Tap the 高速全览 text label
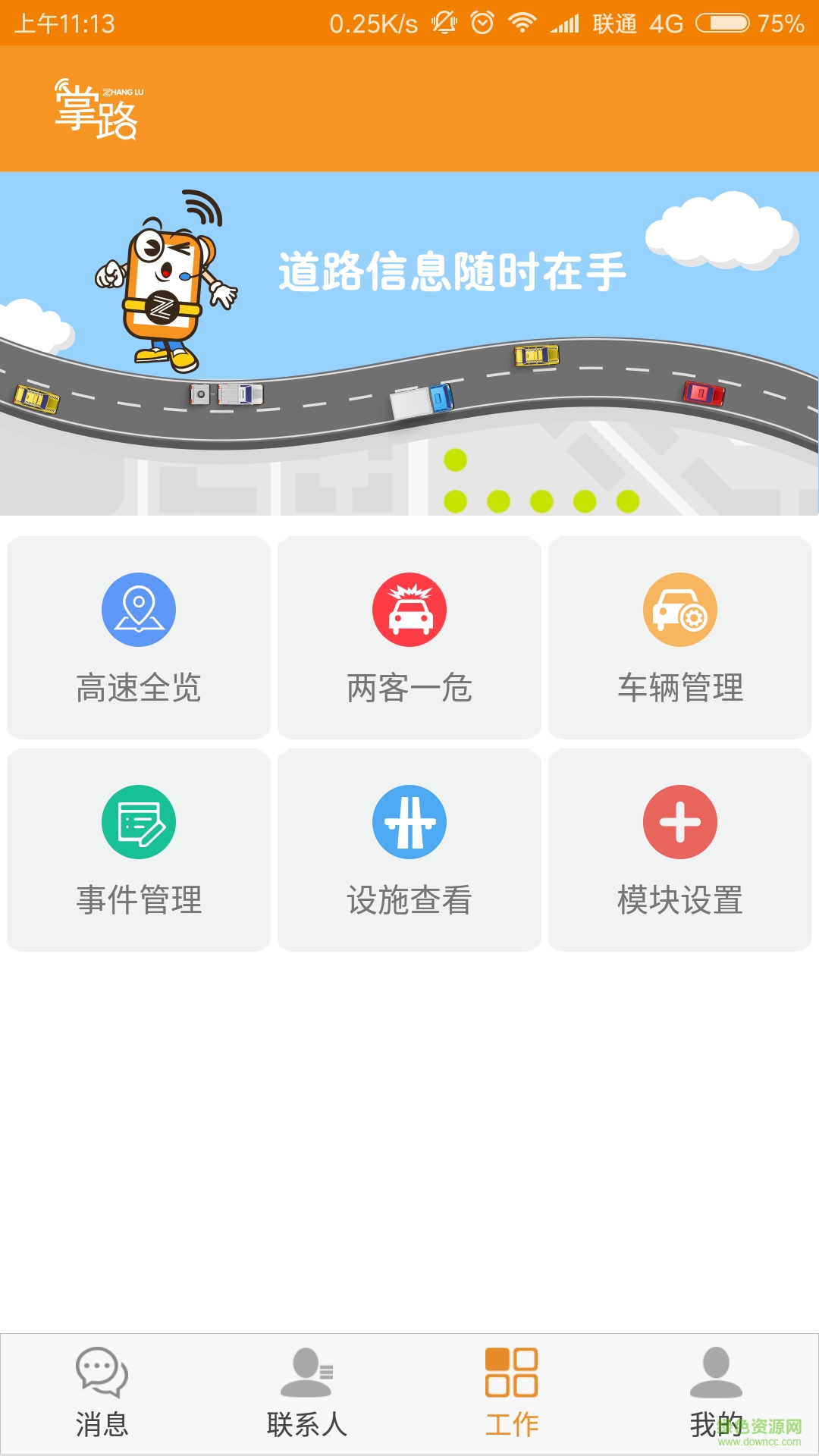The image size is (819, 1456). click(x=138, y=689)
